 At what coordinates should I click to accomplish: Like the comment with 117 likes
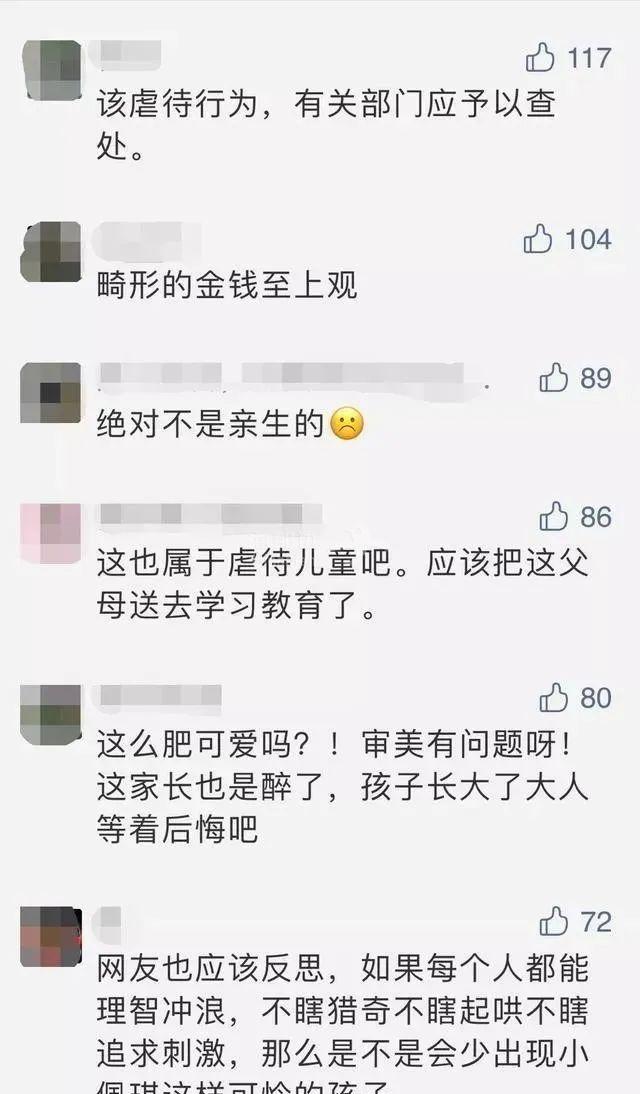(541, 58)
